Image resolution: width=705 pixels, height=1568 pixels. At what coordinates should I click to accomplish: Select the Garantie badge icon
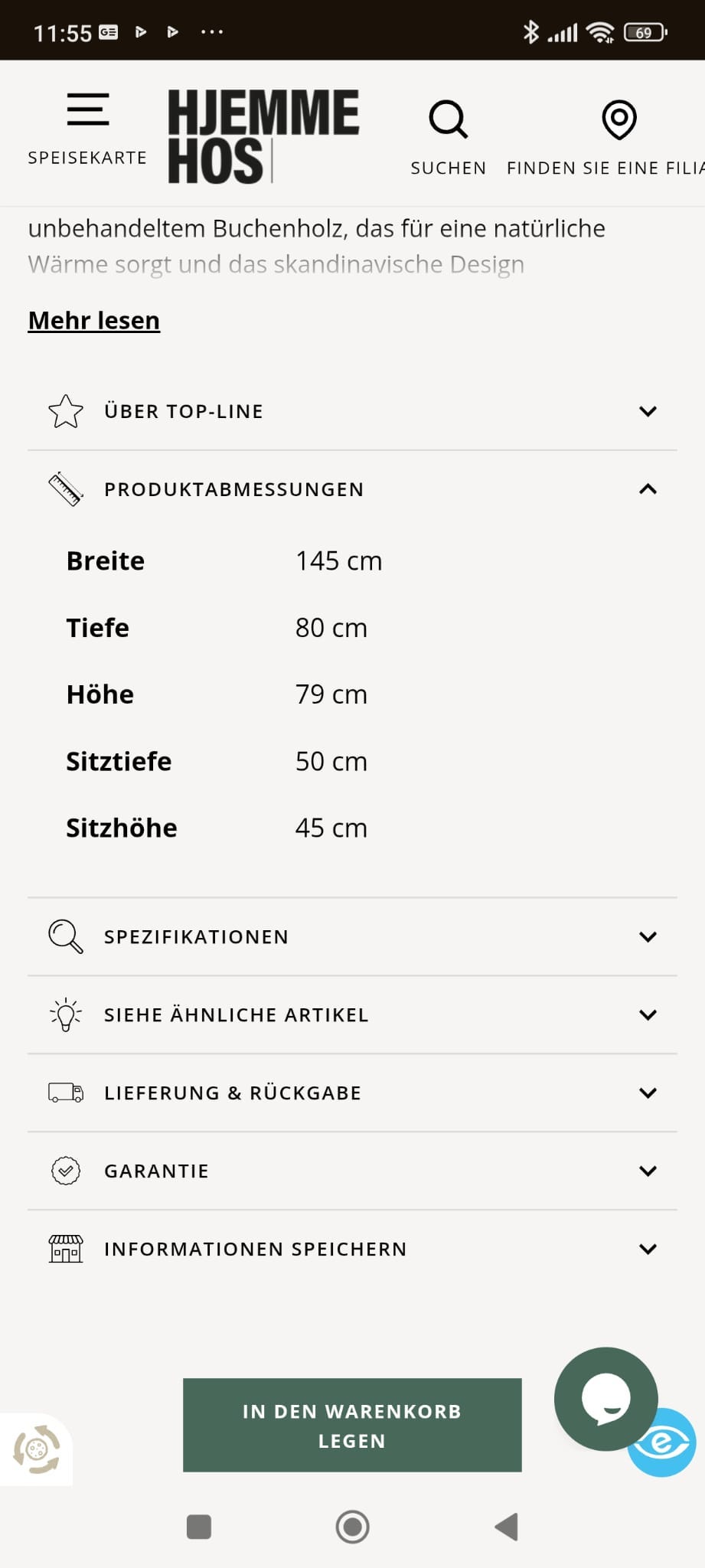64,1171
